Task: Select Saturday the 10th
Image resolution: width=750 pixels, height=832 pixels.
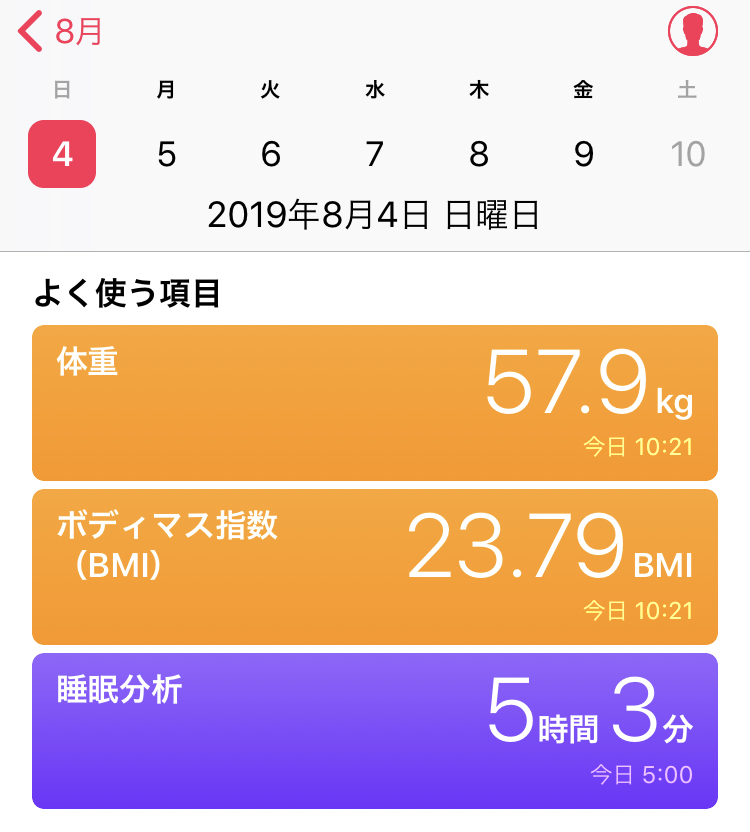Action: (688, 154)
